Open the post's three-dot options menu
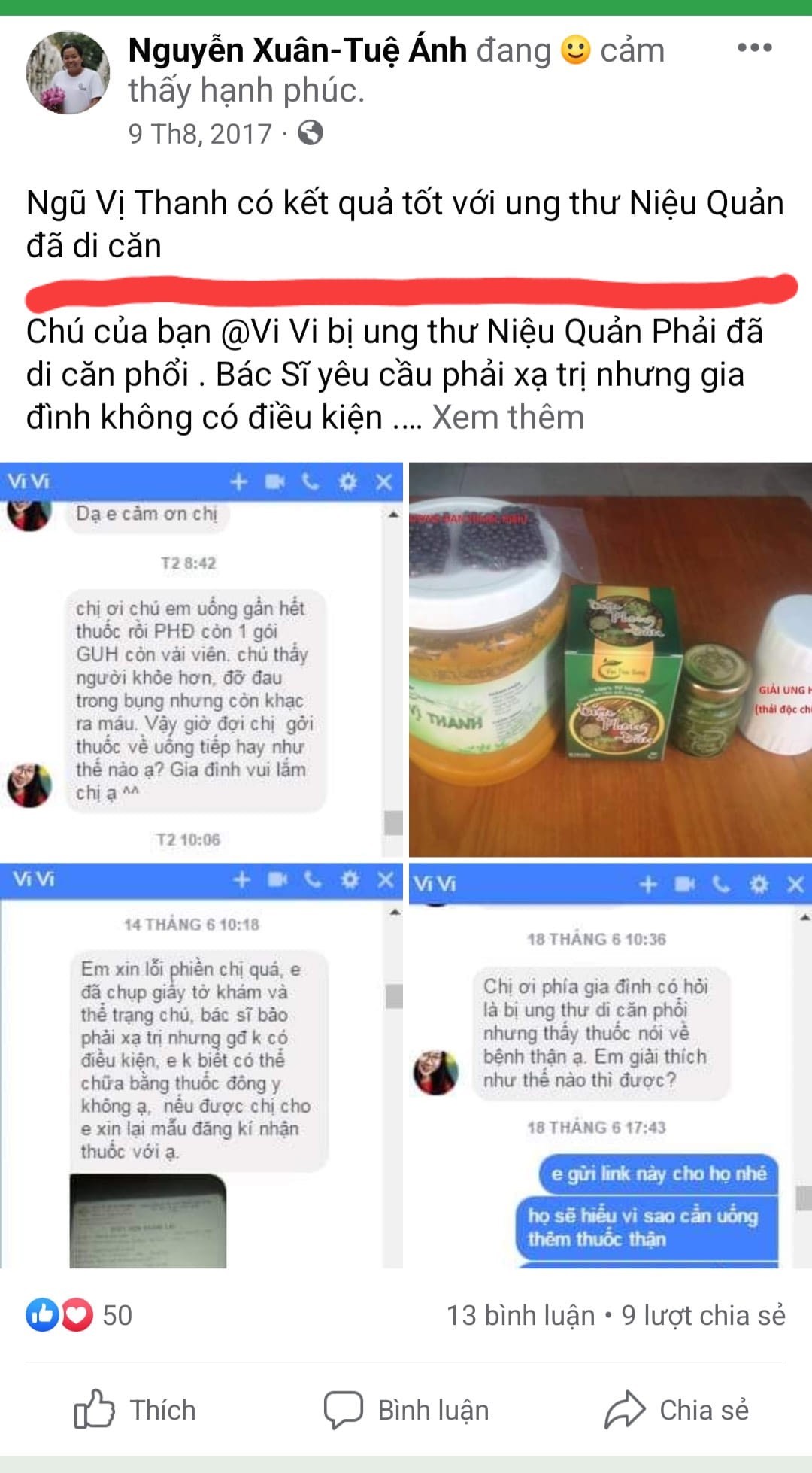812x1473 pixels. click(x=754, y=48)
